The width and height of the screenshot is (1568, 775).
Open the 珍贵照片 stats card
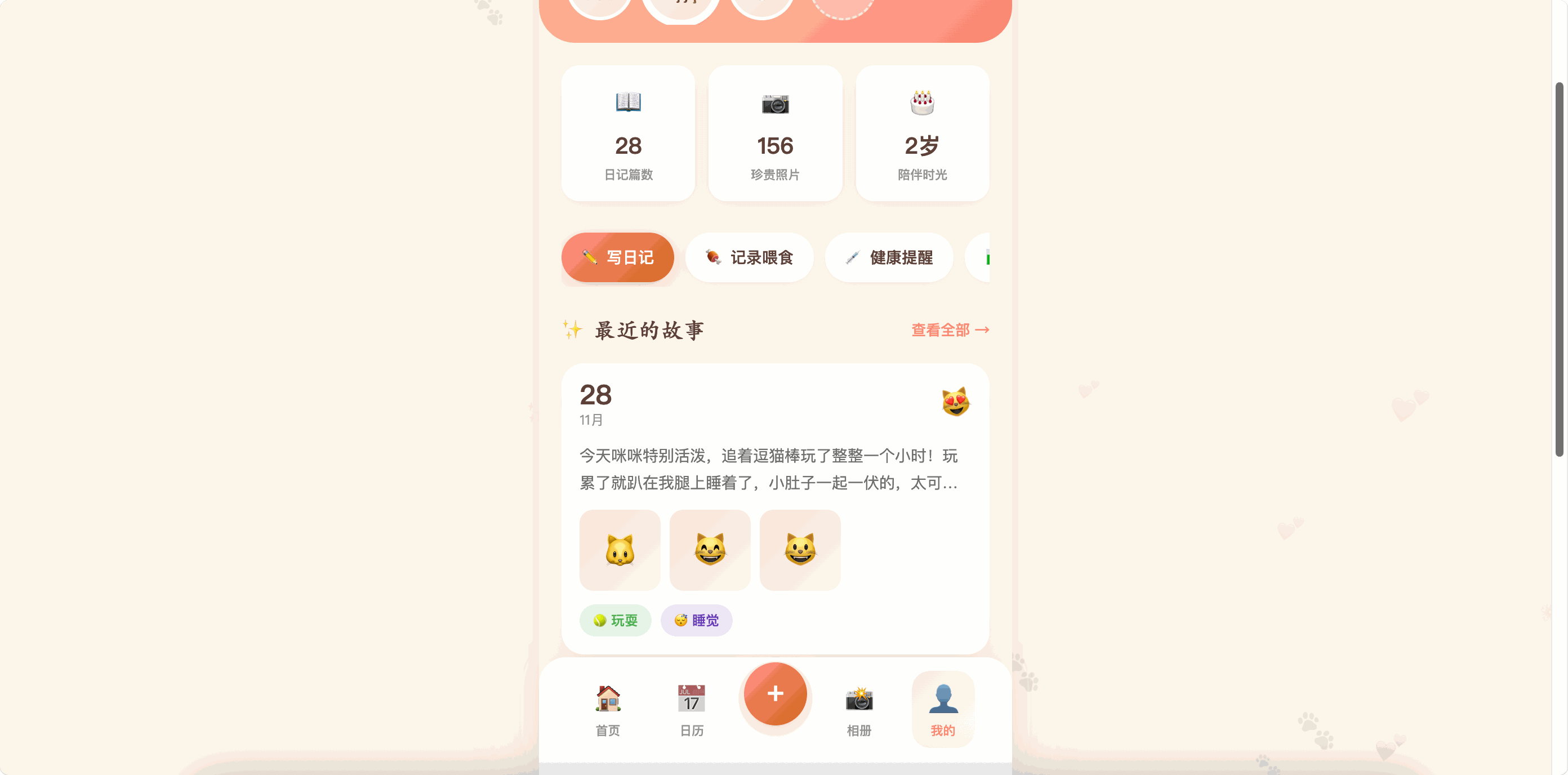click(x=775, y=133)
